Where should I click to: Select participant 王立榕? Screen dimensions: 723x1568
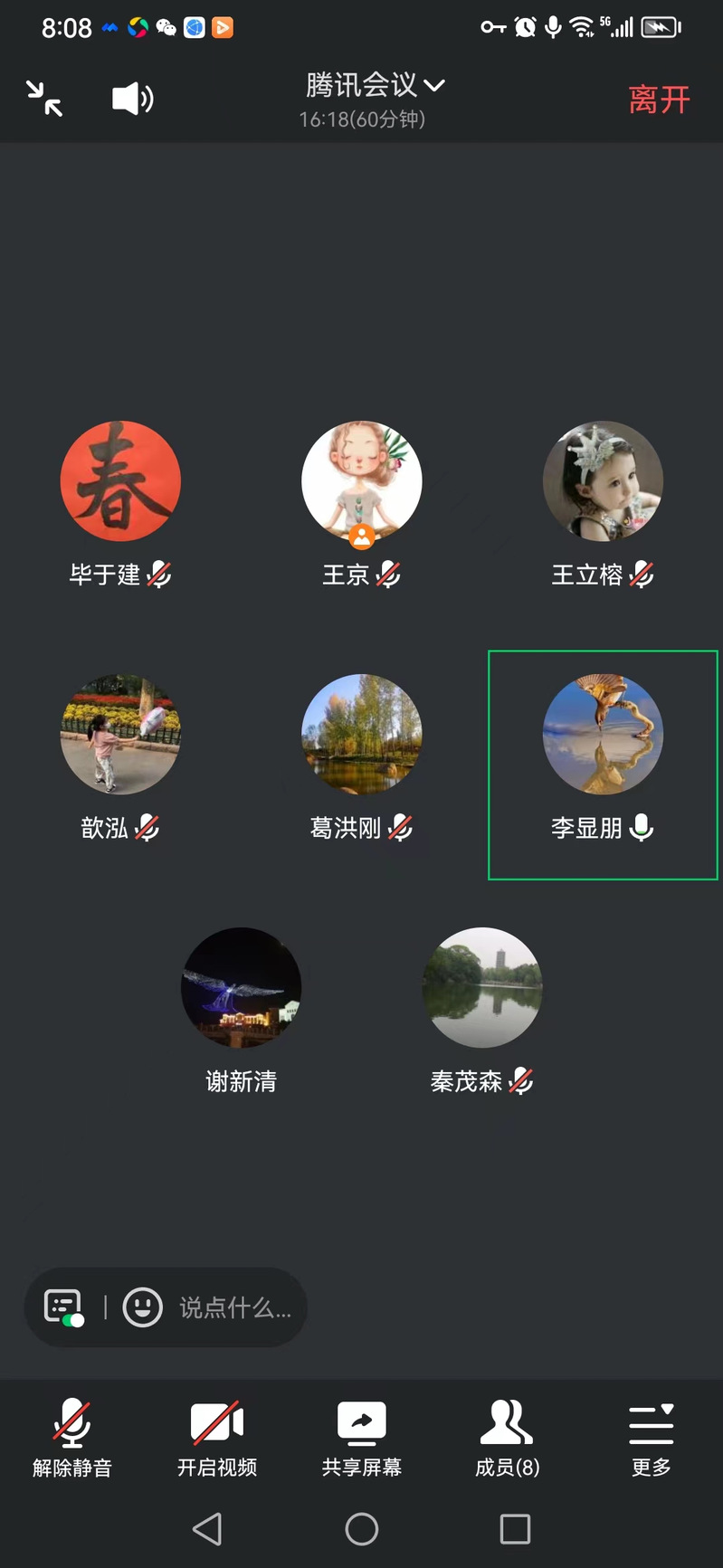pos(603,481)
